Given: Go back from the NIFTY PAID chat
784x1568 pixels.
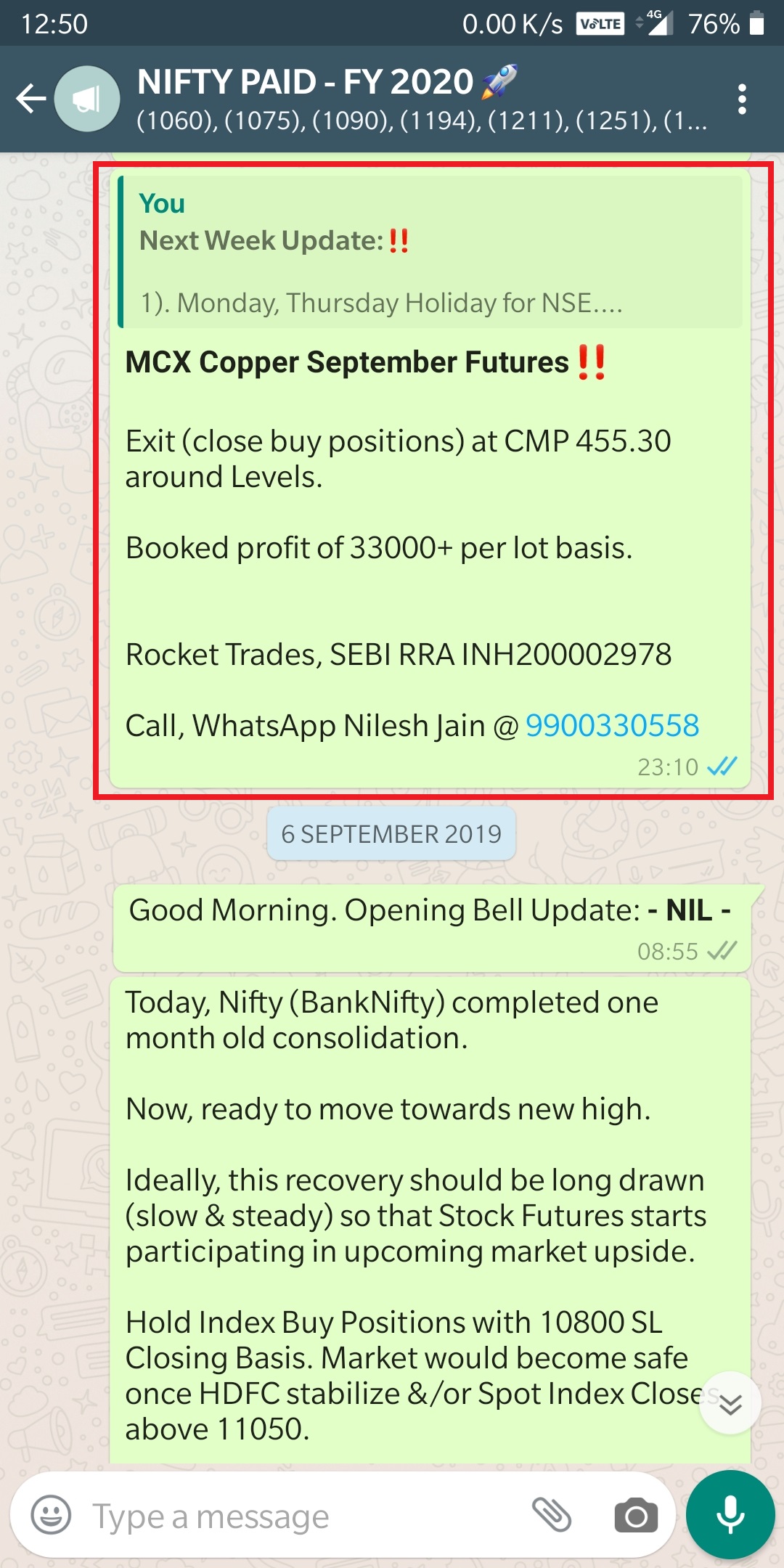Looking at the screenshot, I should tap(30, 99).
